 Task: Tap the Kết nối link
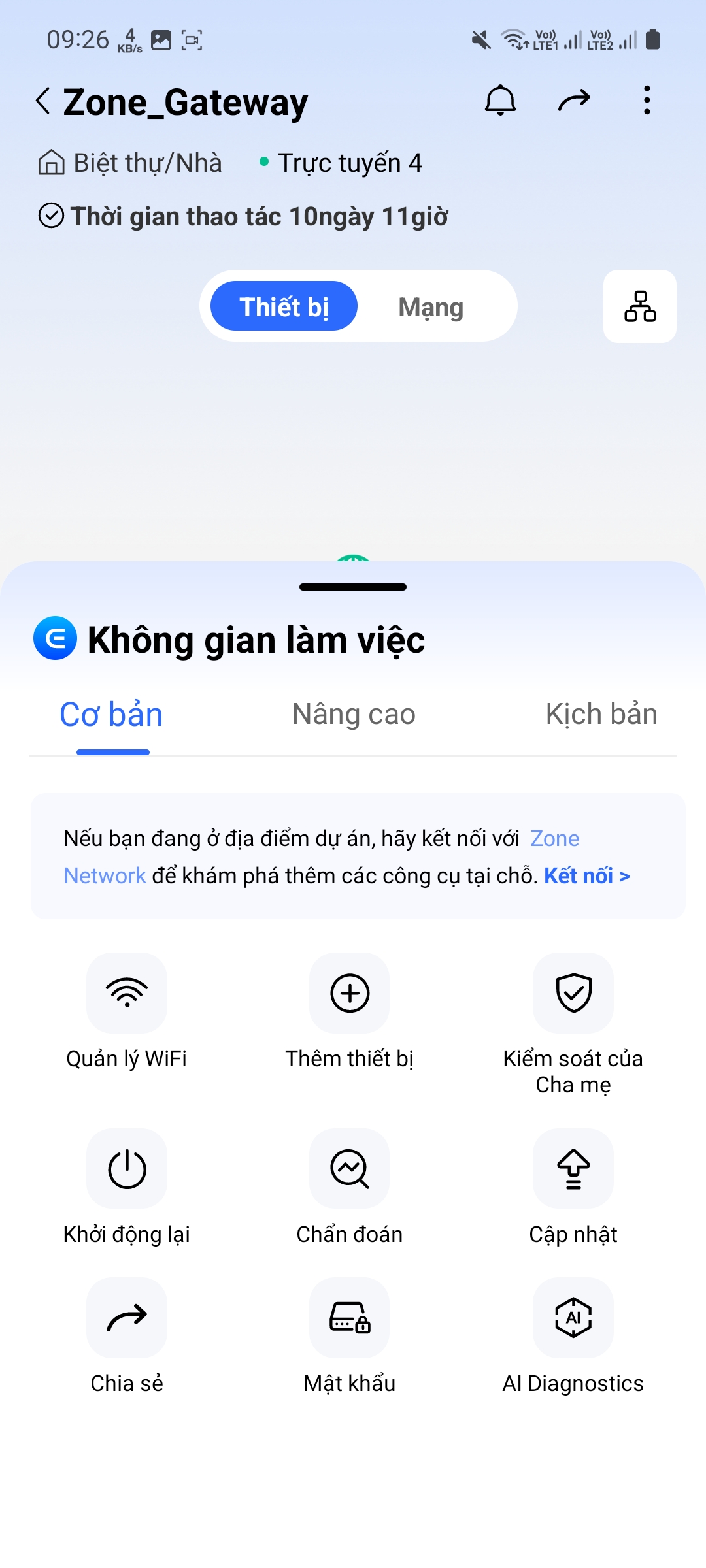click(x=586, y=875)
